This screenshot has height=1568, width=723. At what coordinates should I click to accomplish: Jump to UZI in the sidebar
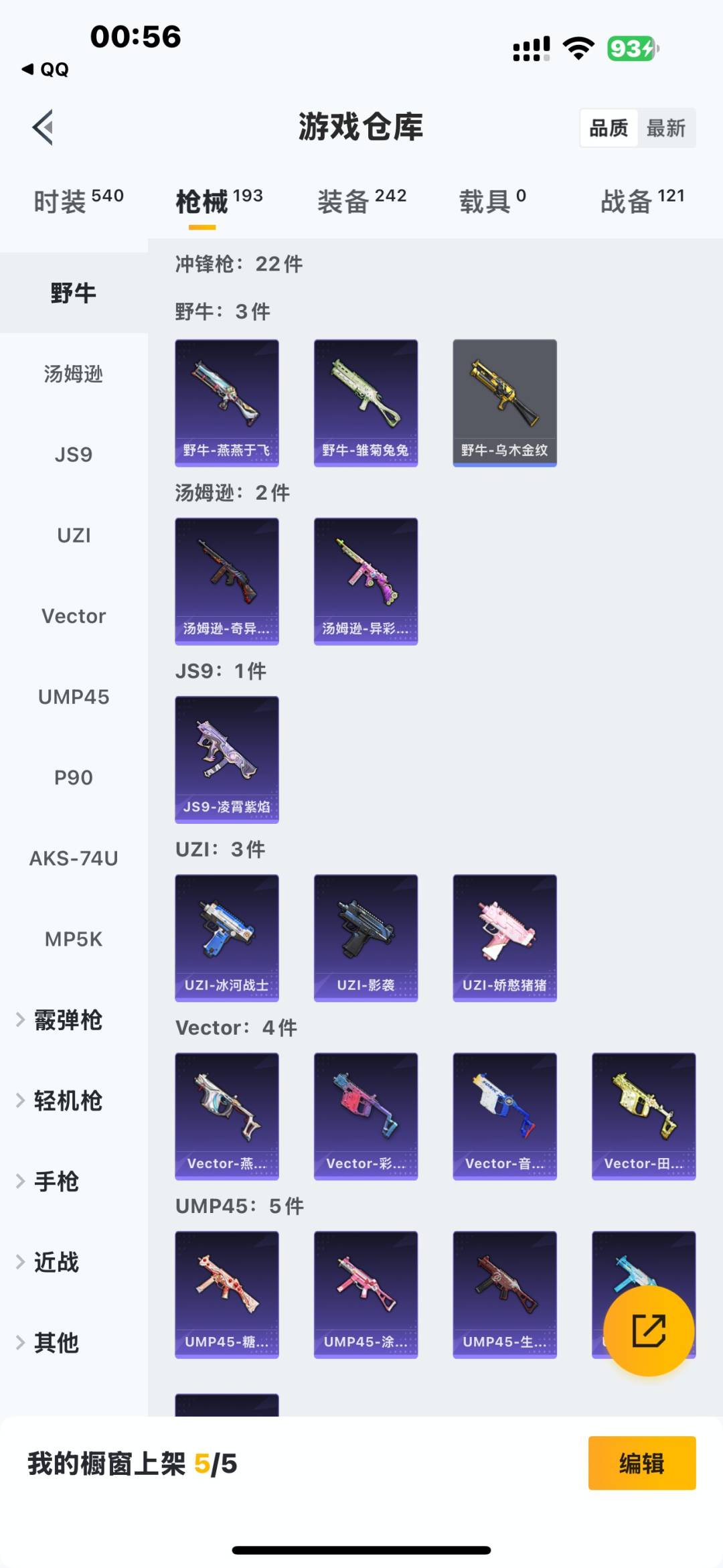(74, 535)
